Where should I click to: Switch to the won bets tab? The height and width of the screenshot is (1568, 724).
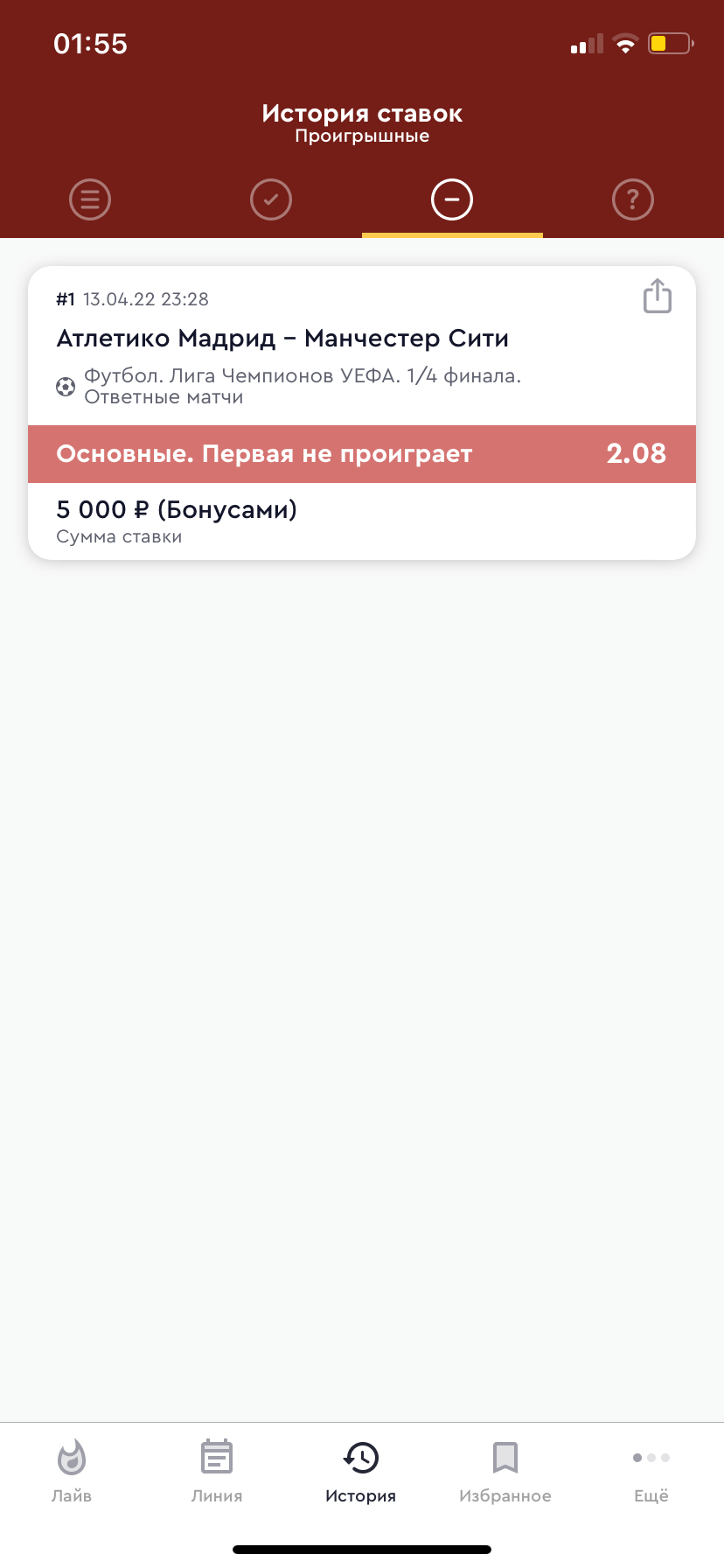(x=271, y=199)
